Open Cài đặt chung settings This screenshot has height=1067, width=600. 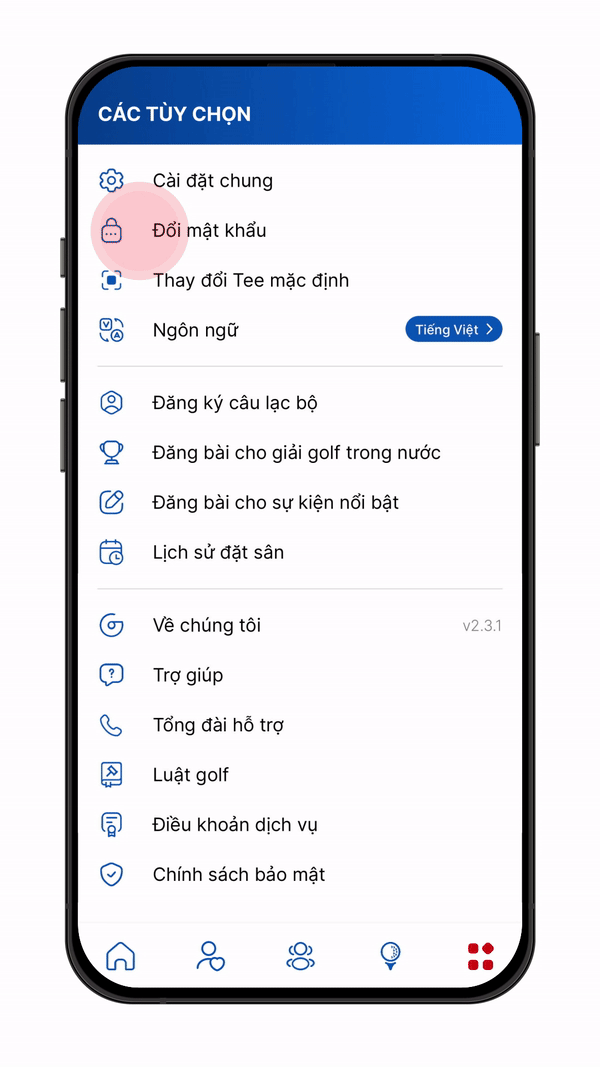(x=212, y=181)
